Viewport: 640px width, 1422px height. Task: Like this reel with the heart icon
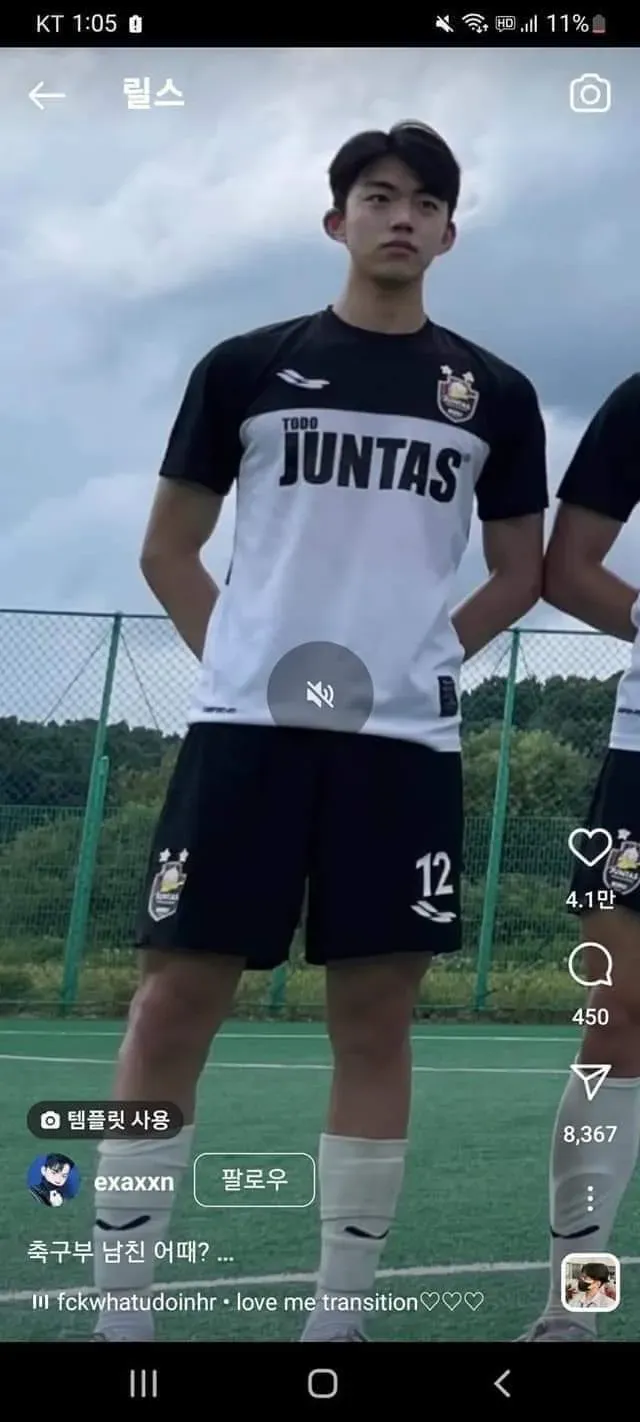pos(589,847)
